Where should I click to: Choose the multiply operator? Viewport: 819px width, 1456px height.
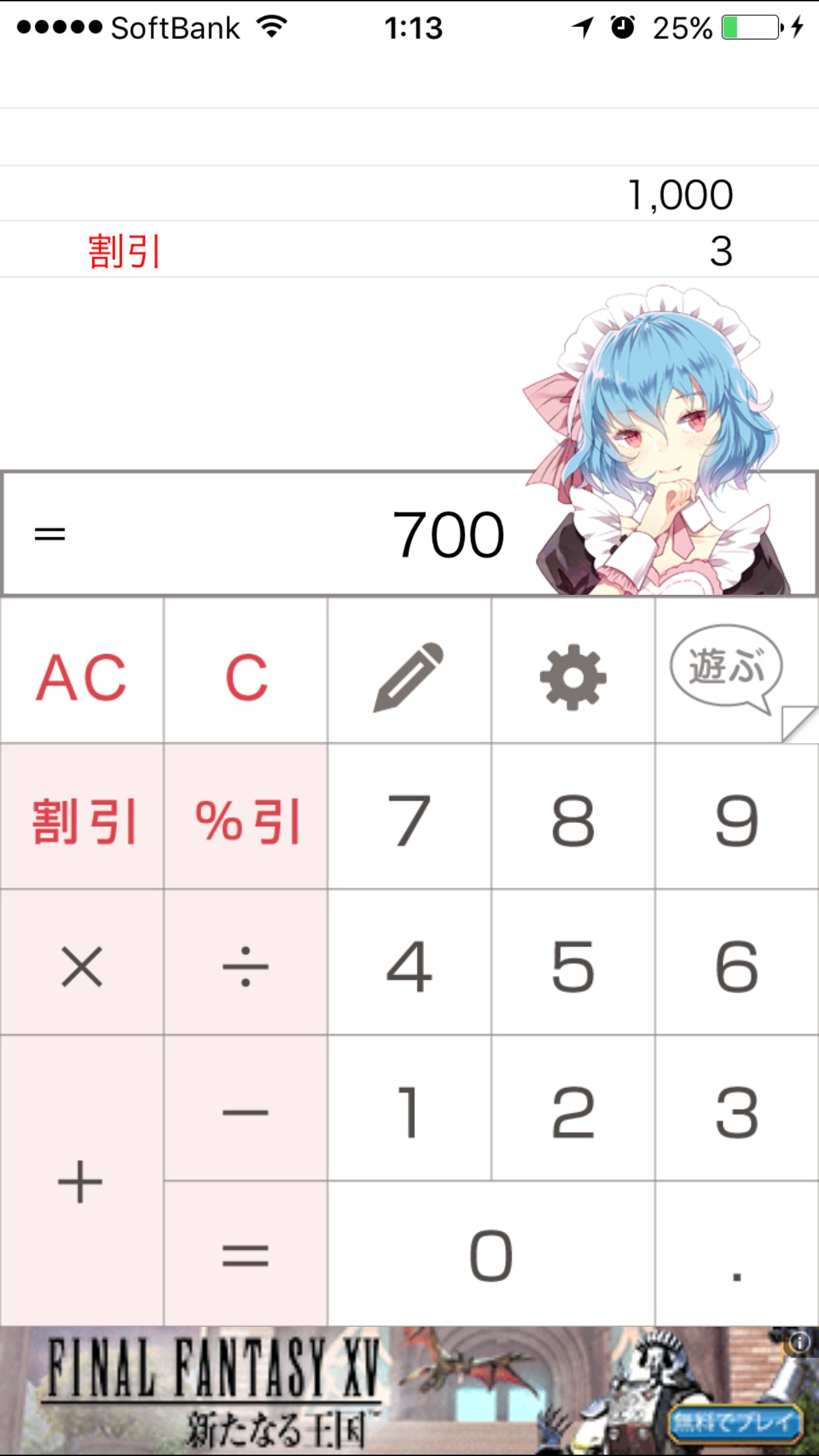pos(82,963)
